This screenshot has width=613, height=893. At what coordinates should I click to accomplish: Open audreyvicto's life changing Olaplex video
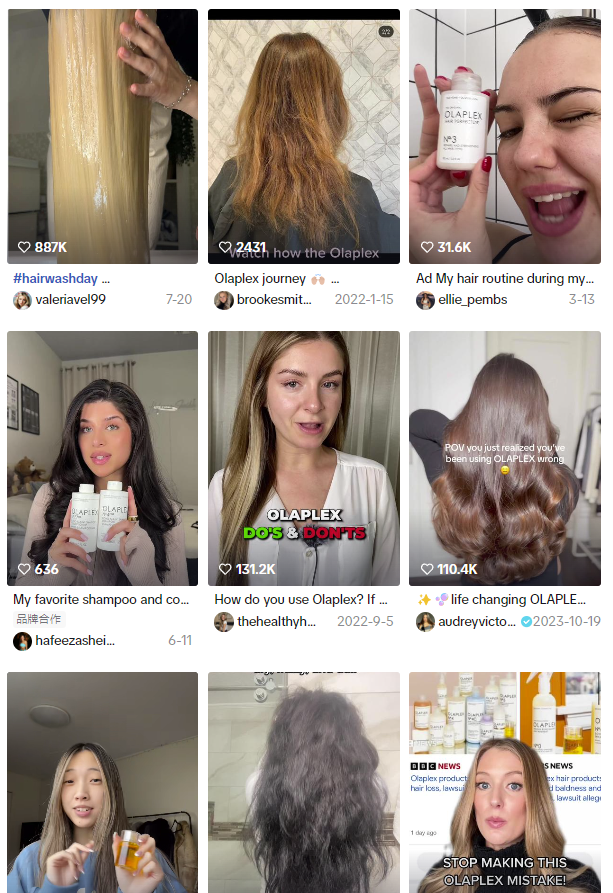(504, 458)
